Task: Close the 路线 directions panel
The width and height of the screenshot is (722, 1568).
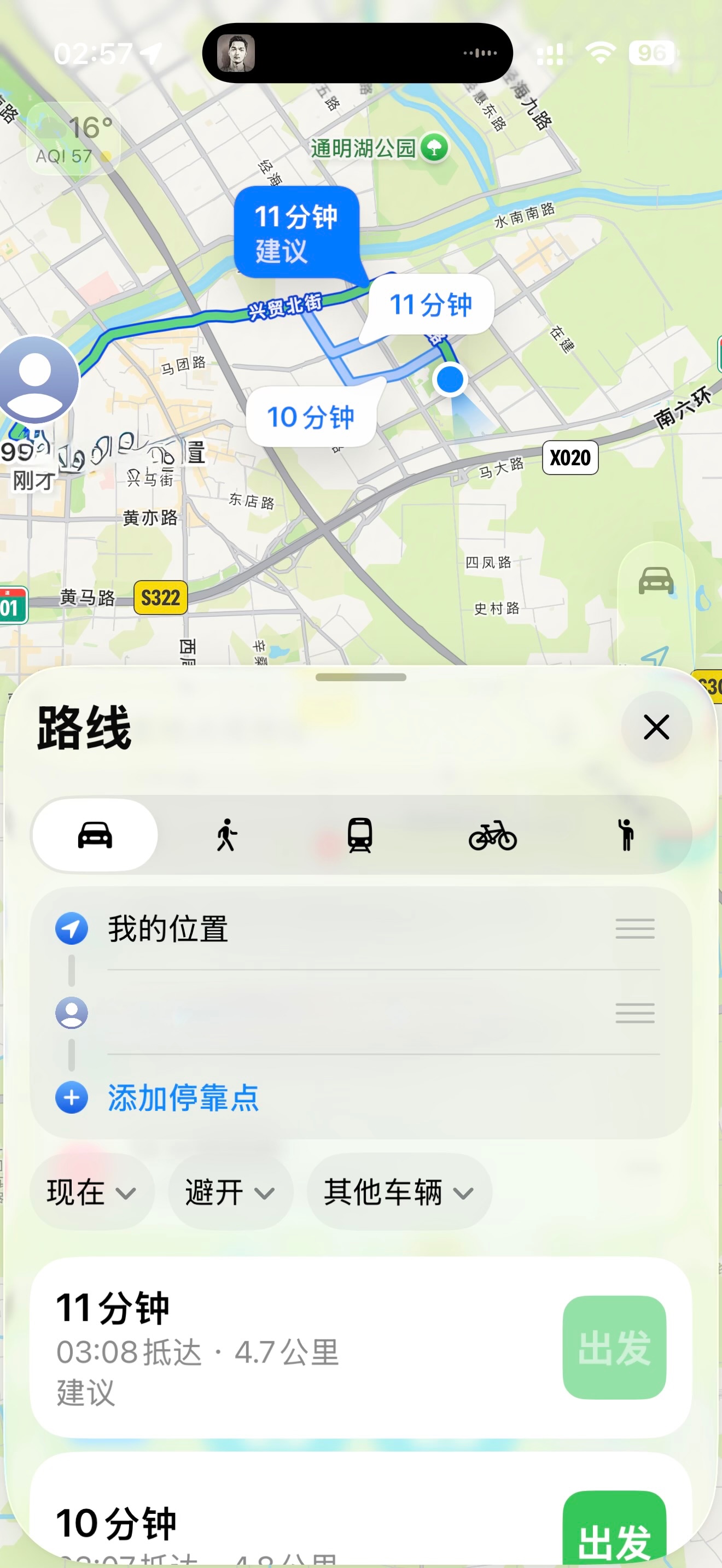Action: click(656, 727)
